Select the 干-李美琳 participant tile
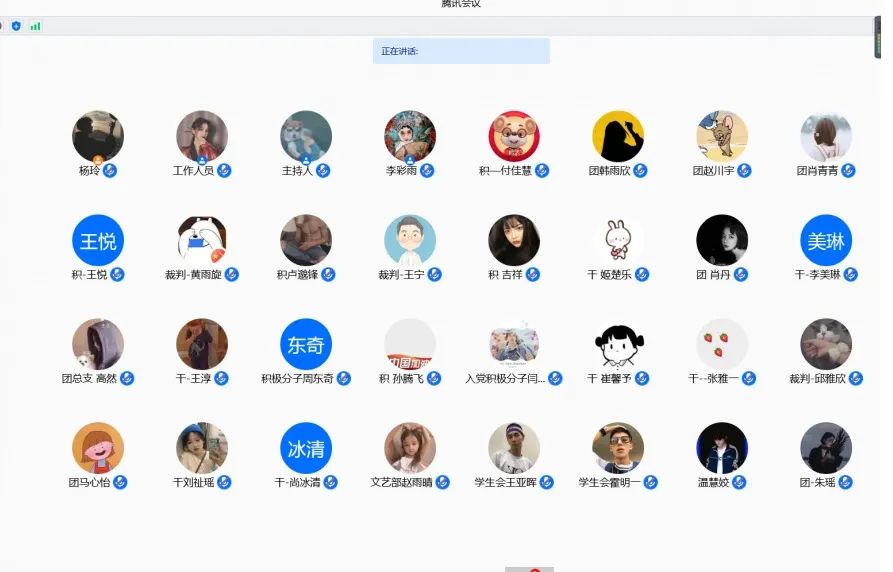This screenshot has width=893, height=572. tap(826, 241)
